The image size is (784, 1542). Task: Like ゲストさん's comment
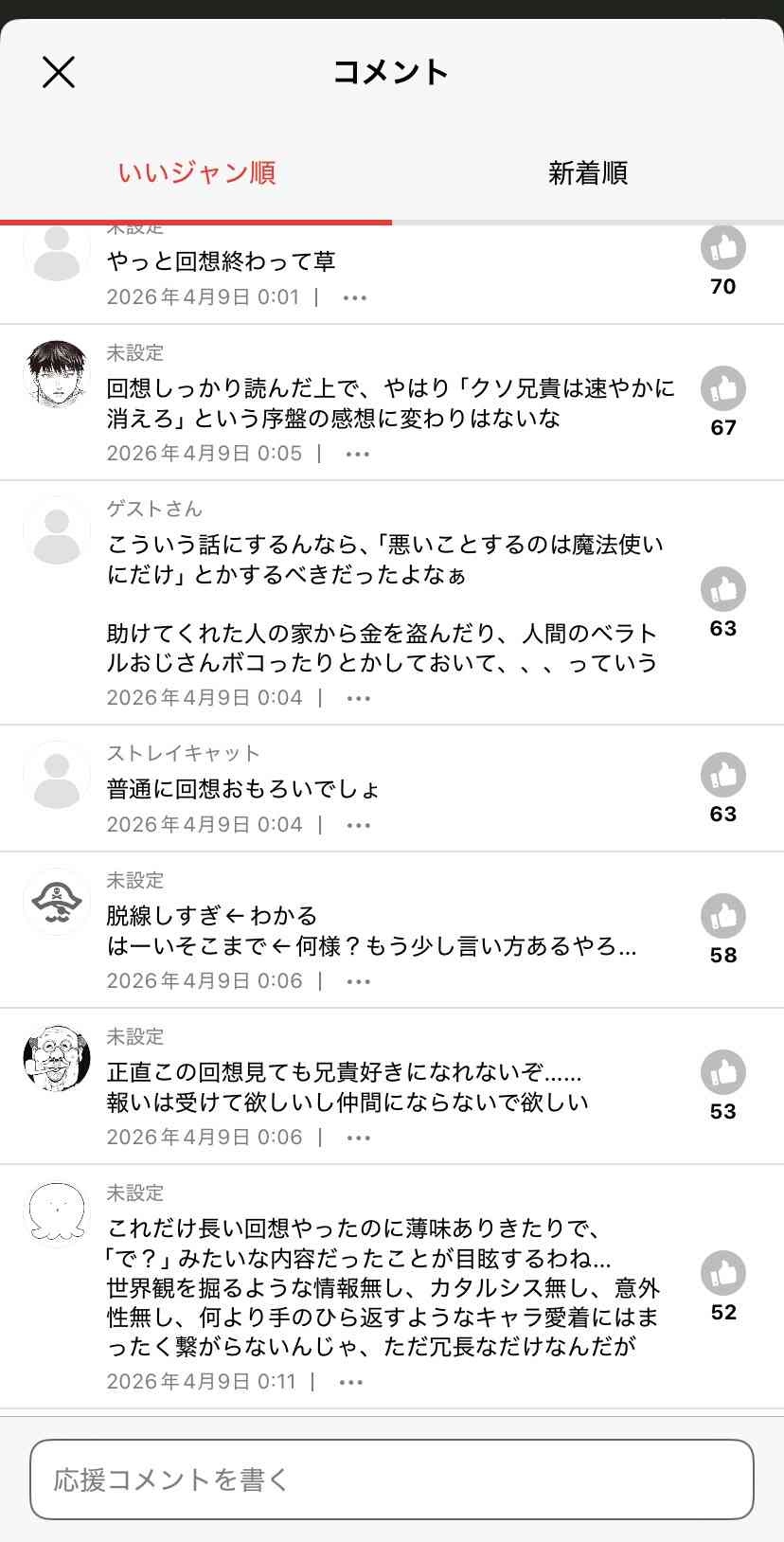pos(722,589)
